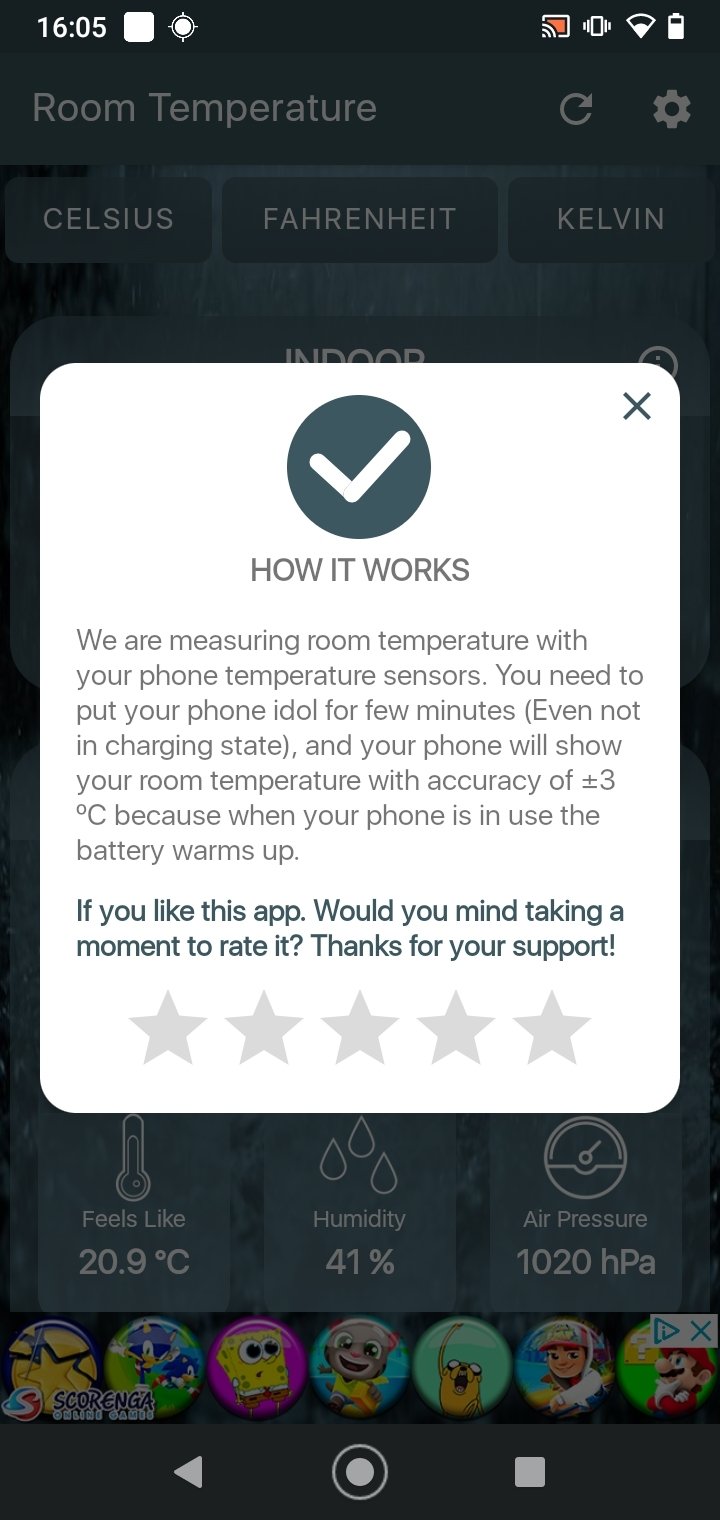The width and height of the screenshot is (720, 1520).
Task: Switch to Kelvin units
Action: pyautogui.click(x=610, y=219)
